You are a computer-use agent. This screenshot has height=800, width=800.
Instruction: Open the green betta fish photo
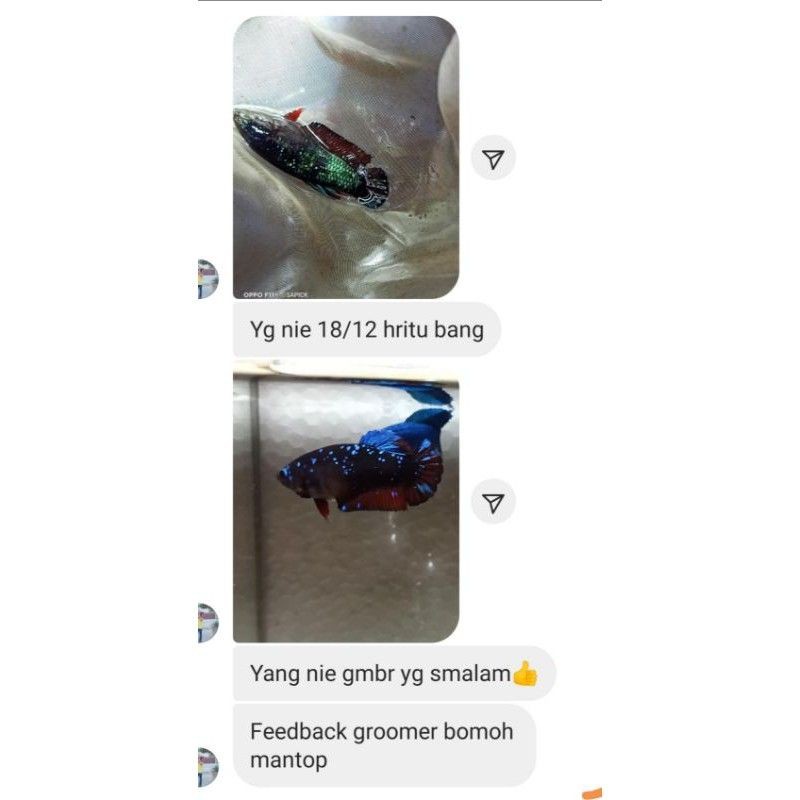coord(346,157)
